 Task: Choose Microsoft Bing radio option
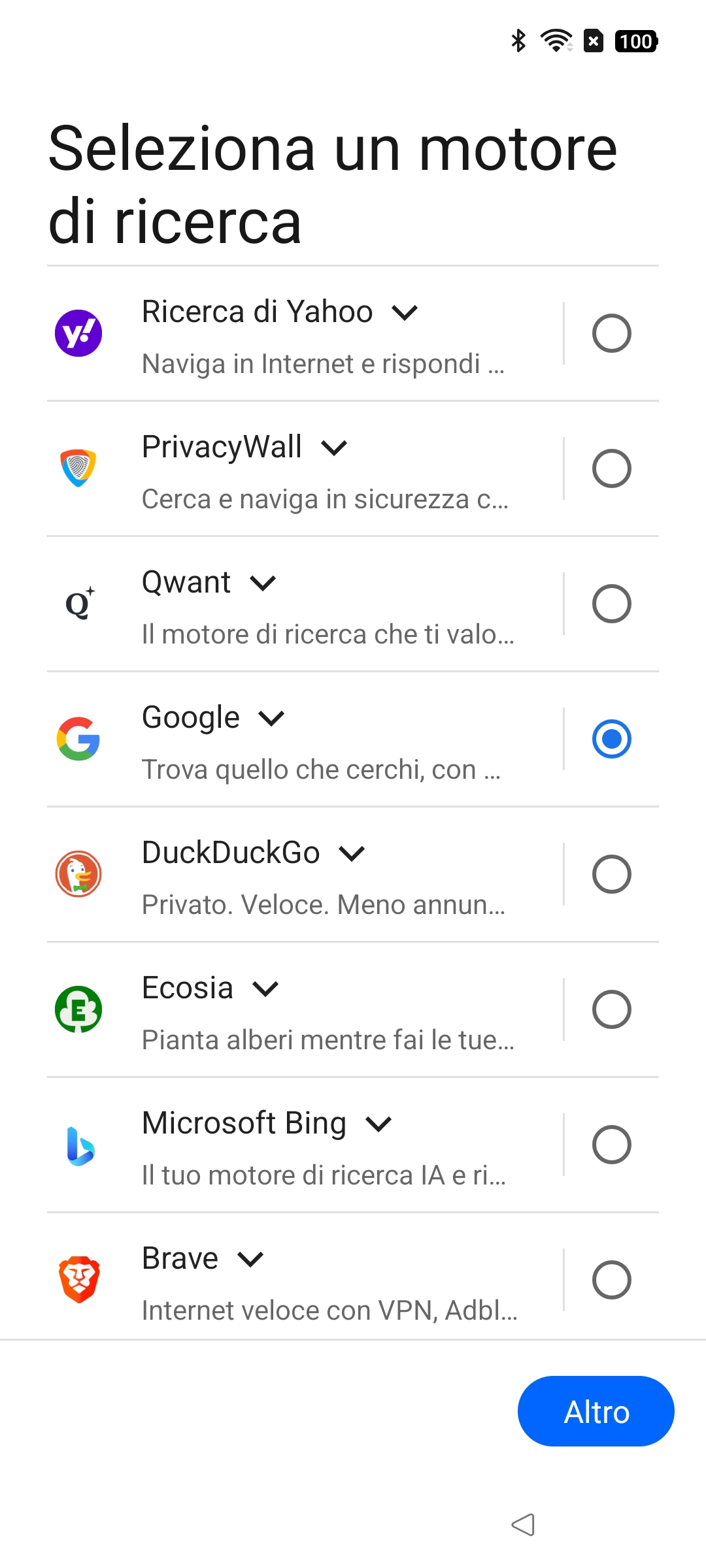(x=611, y=1145)
